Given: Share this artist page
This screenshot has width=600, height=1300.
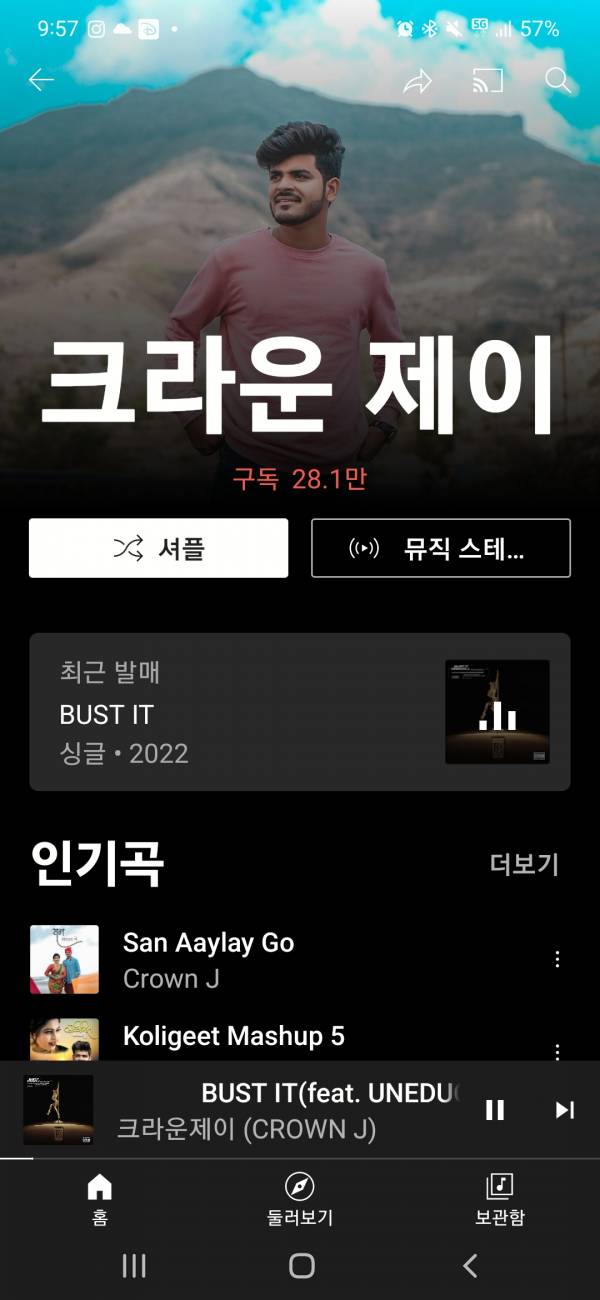Looking at the screenshot, I should tap(417, 81).
